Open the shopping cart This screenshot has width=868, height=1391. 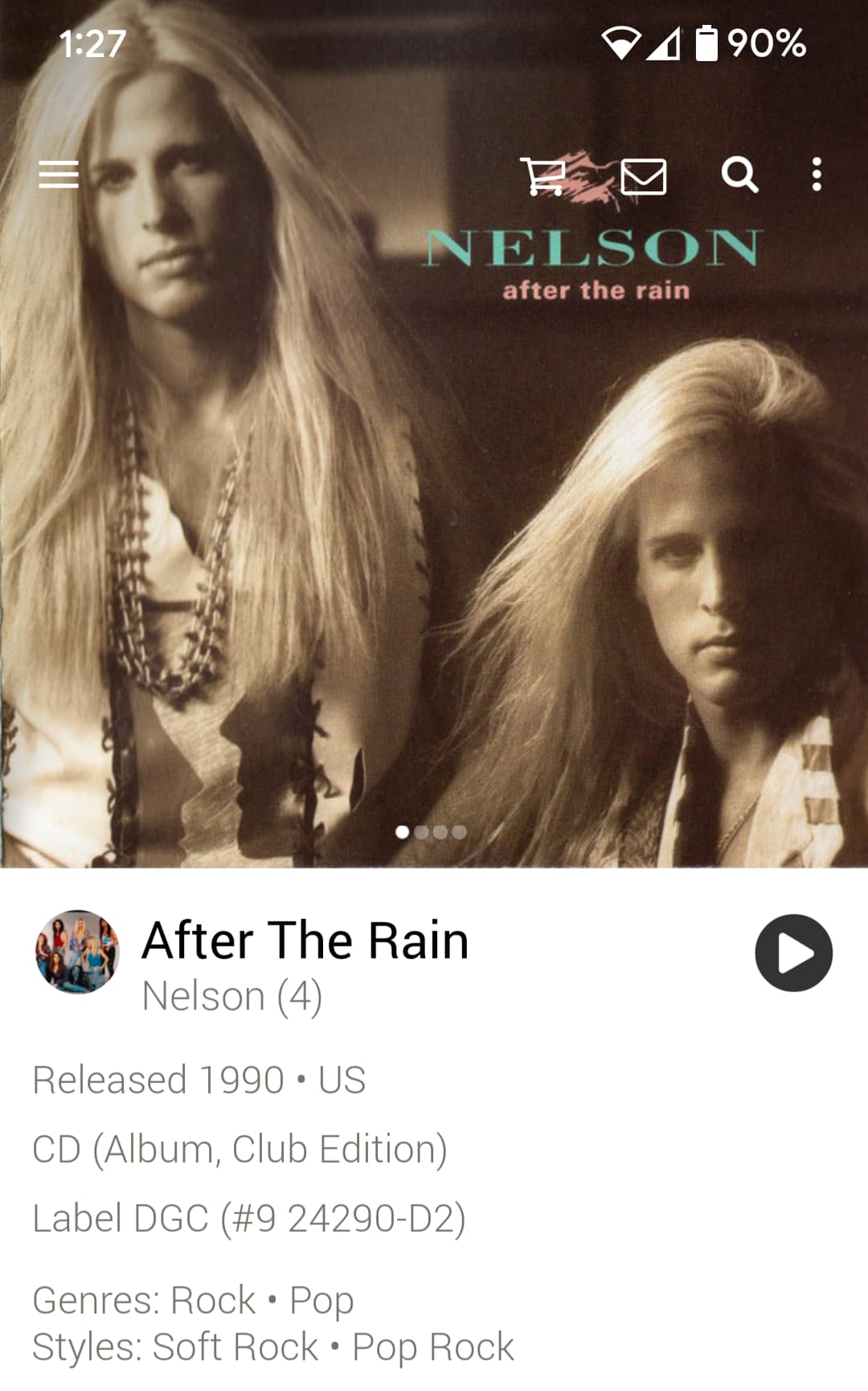(x=544, y=175)
